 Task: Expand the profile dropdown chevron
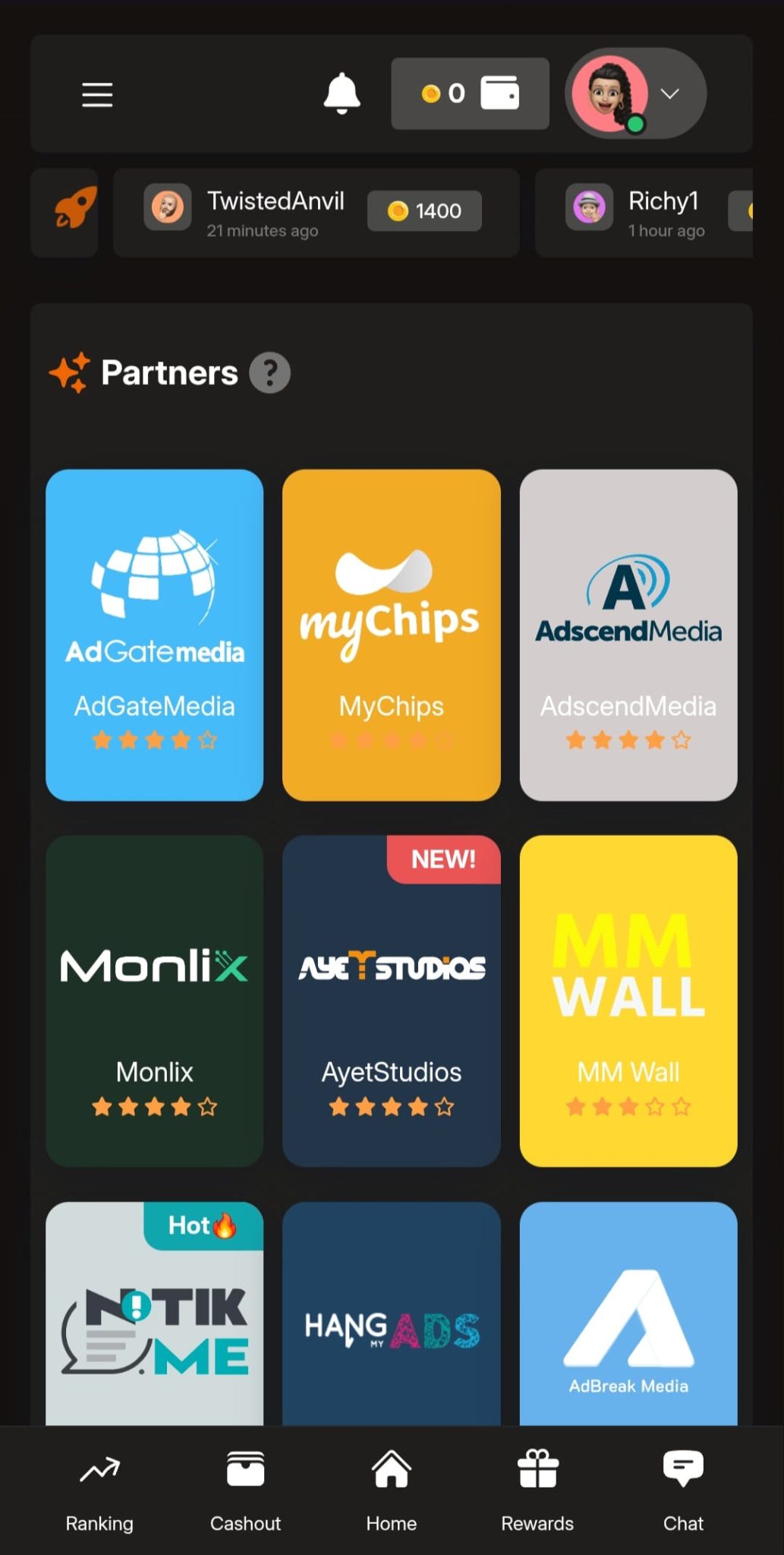[x=670, y=93]
